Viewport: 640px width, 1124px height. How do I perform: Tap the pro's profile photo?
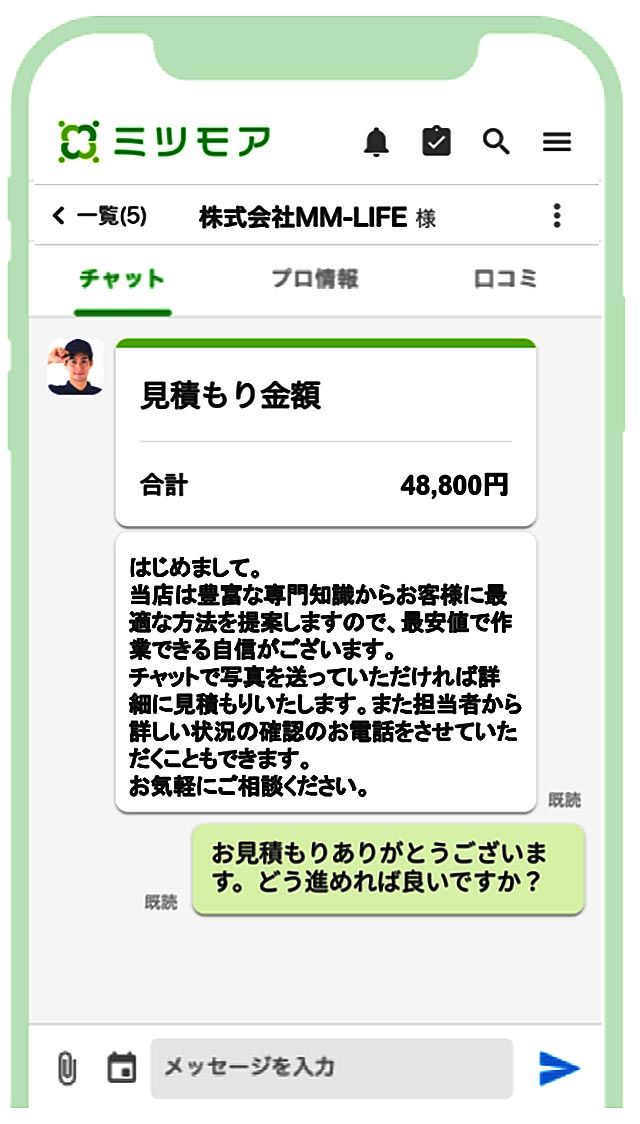click(x=75, y=366)
